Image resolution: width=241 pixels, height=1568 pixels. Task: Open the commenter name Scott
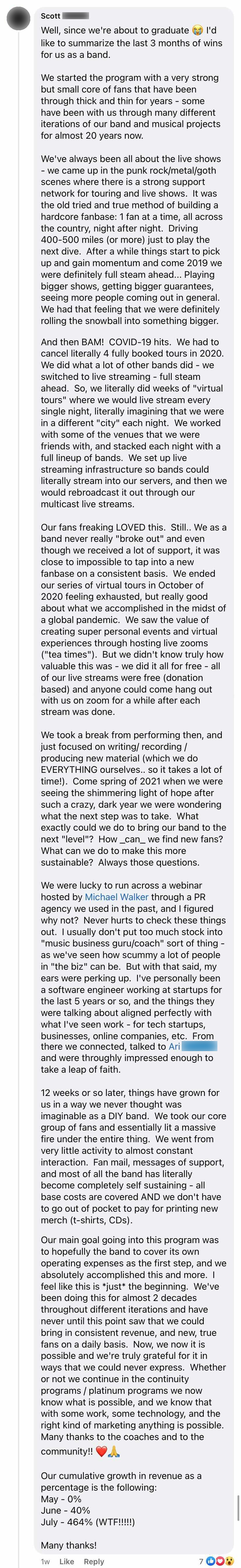pyautogui.click(x=51, y=16)
